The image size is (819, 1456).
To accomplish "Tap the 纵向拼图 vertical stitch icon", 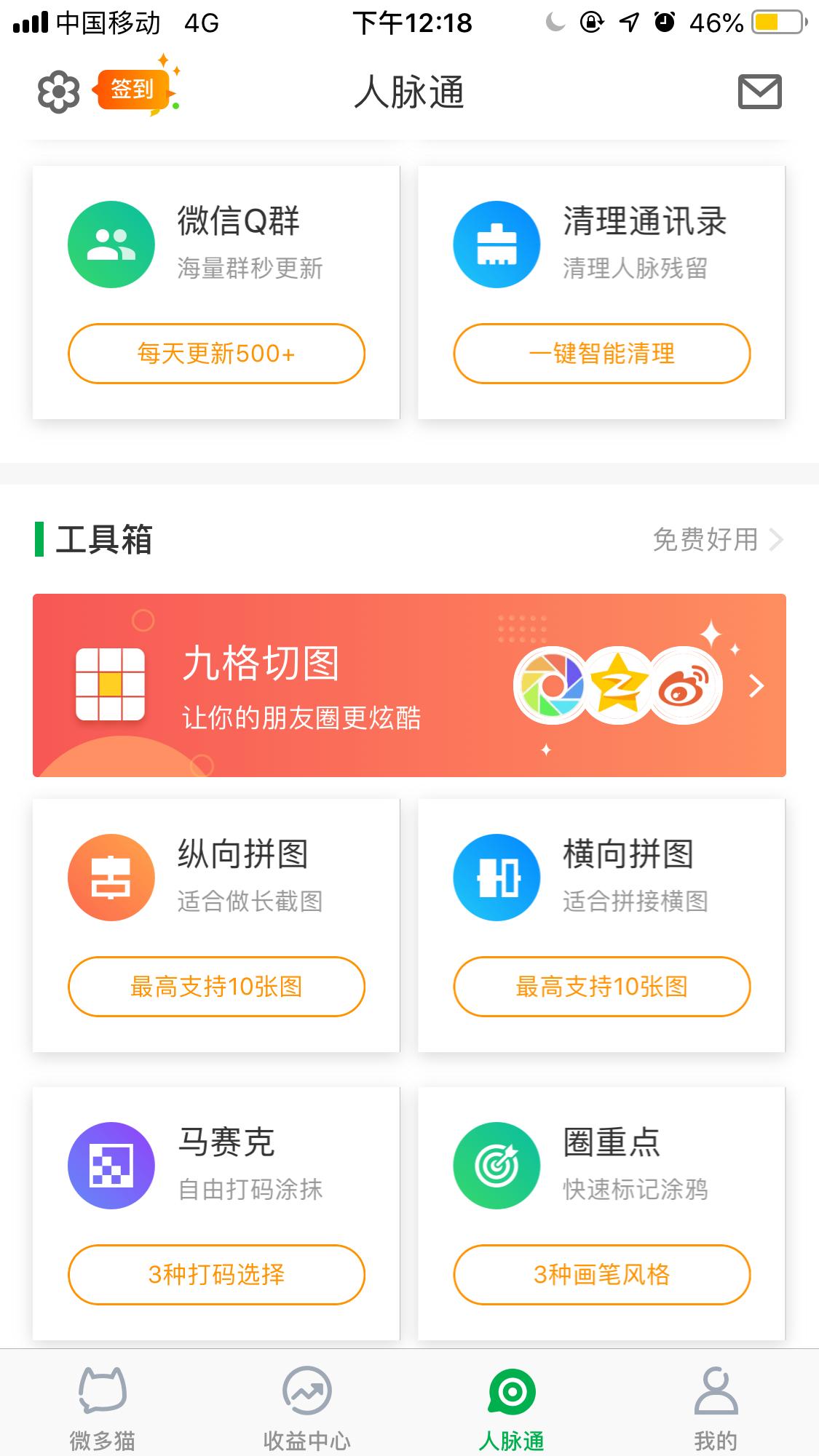I will click(111, 877).
